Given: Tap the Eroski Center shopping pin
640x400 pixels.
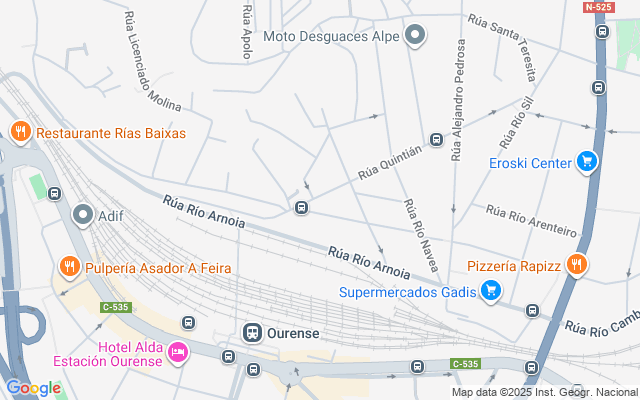Looking at the screenshot, I should coord(587,162).
